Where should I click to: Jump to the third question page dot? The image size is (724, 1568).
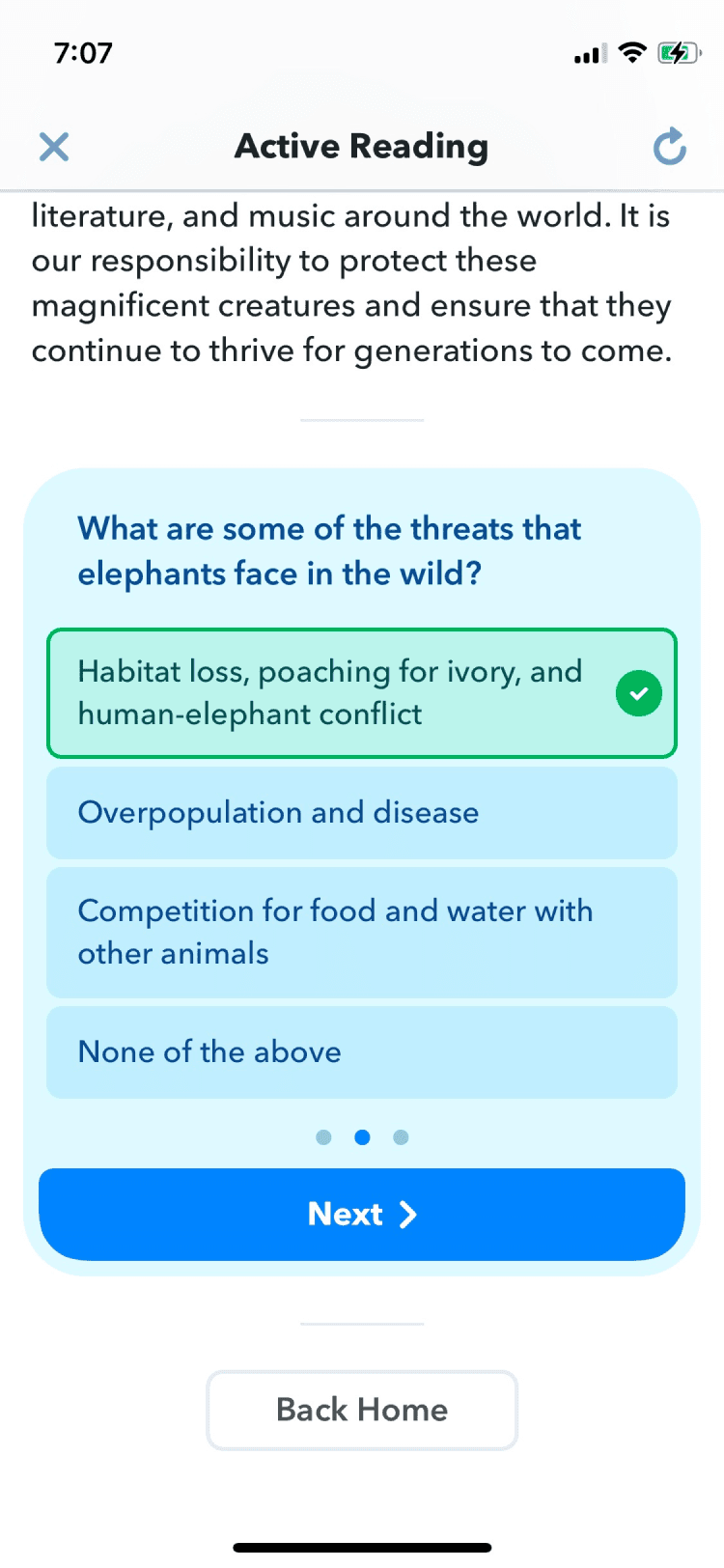pyautogui.click(x=401, y=1137)
